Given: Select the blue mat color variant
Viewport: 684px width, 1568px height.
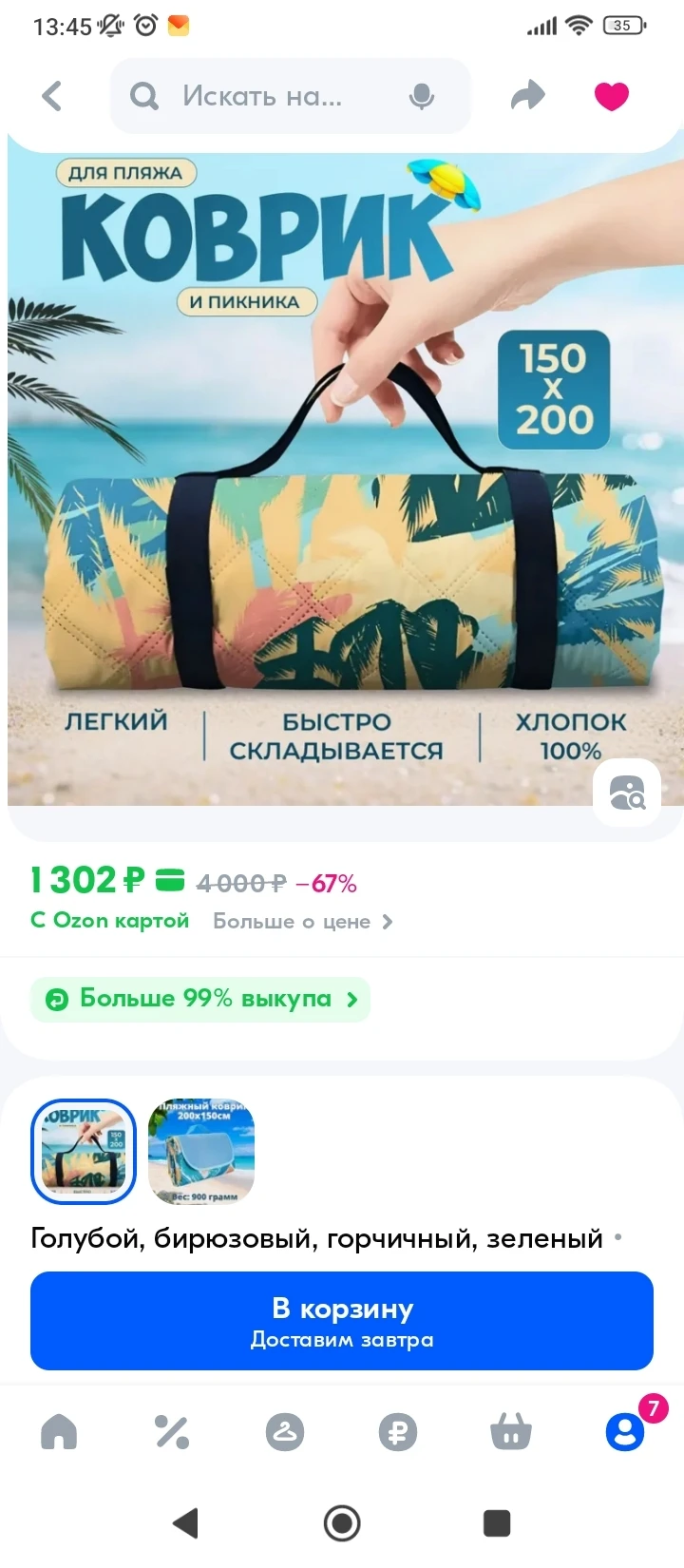Looking at the screenshot, I should pos(201,1152).
